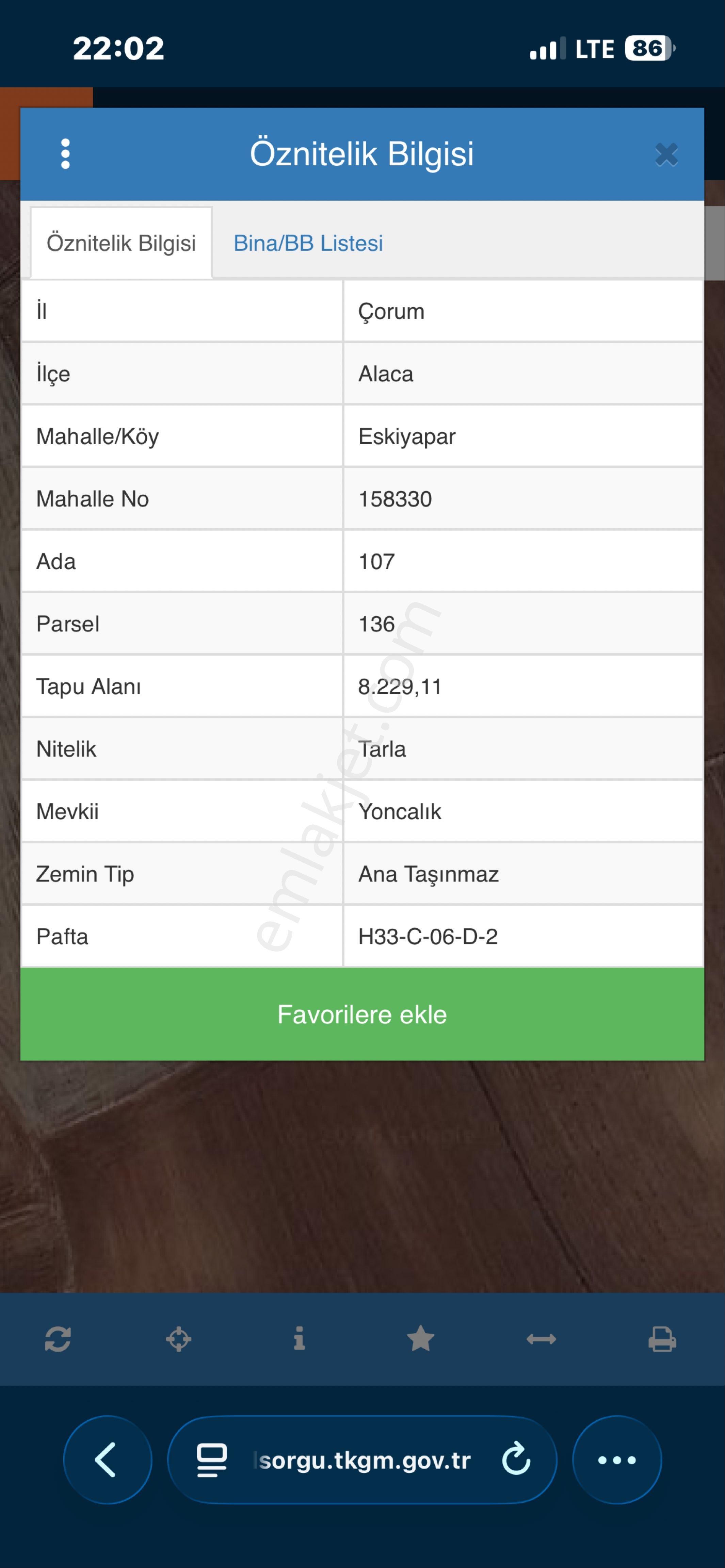Tap the refresh arrows icon in bottom toolbar
Image resolution: width=725 pixels, height=1568 pixels.
point(58,1339)
